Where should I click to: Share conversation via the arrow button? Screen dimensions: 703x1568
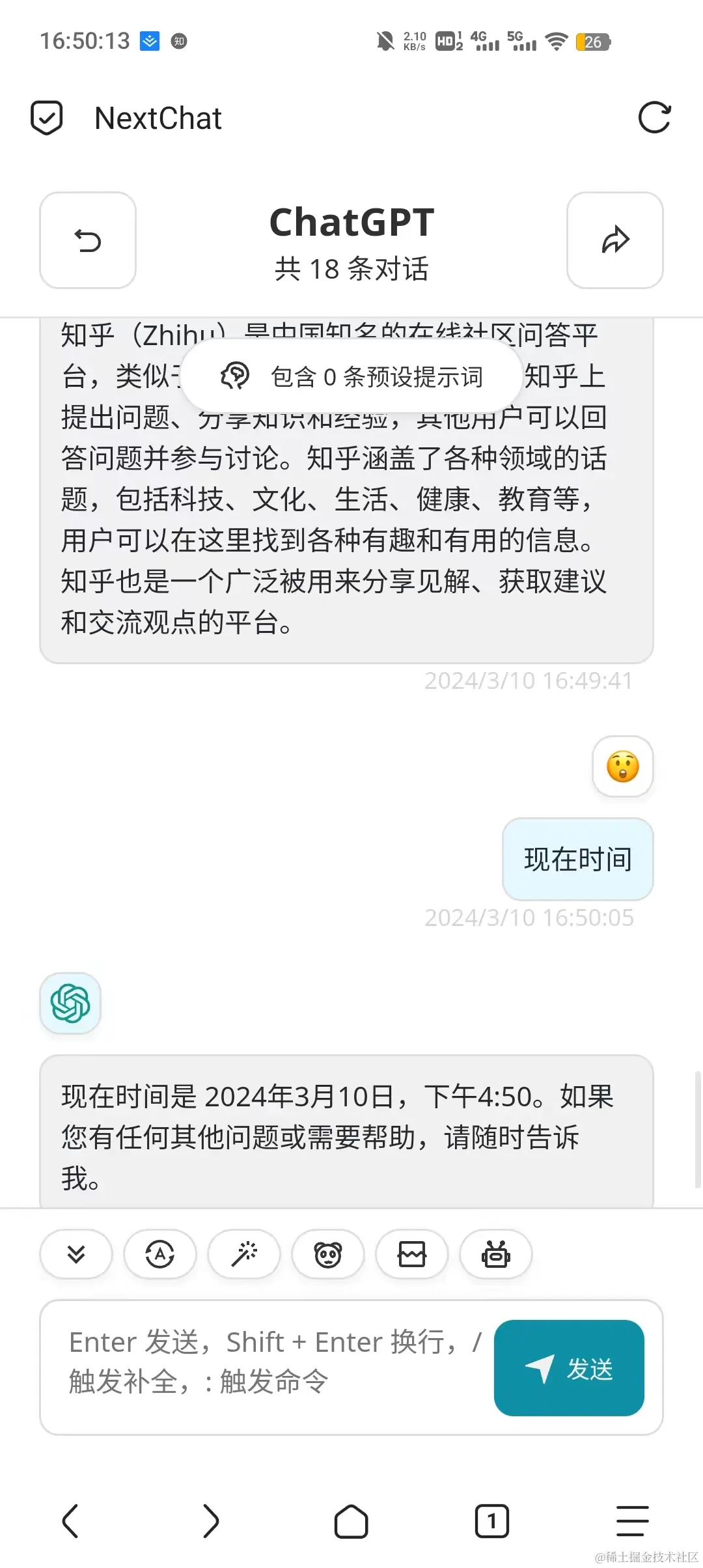pyautogui.click(x=614, y=240)
